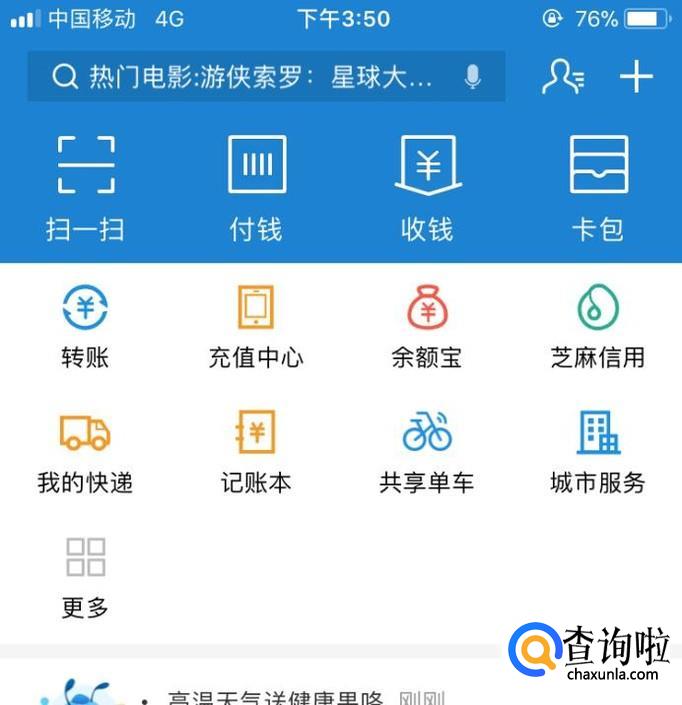Image resolution: width=682 pixels, height=705 pixels.
Task: Open 城市服务 city services
Action: pyautogui.click(x=598, y=452)
